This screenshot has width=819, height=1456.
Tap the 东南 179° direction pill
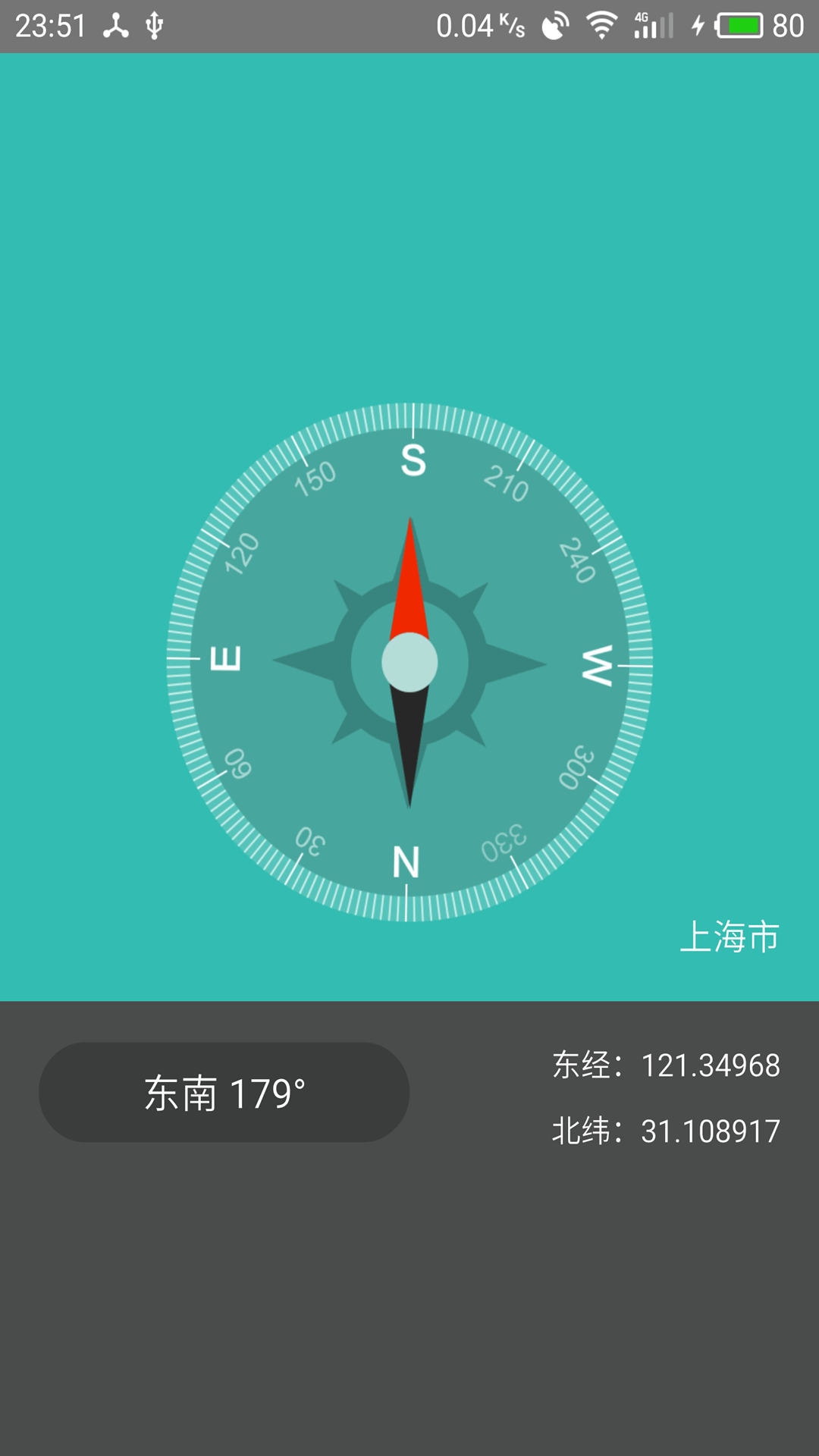(x=224, y=1092)
